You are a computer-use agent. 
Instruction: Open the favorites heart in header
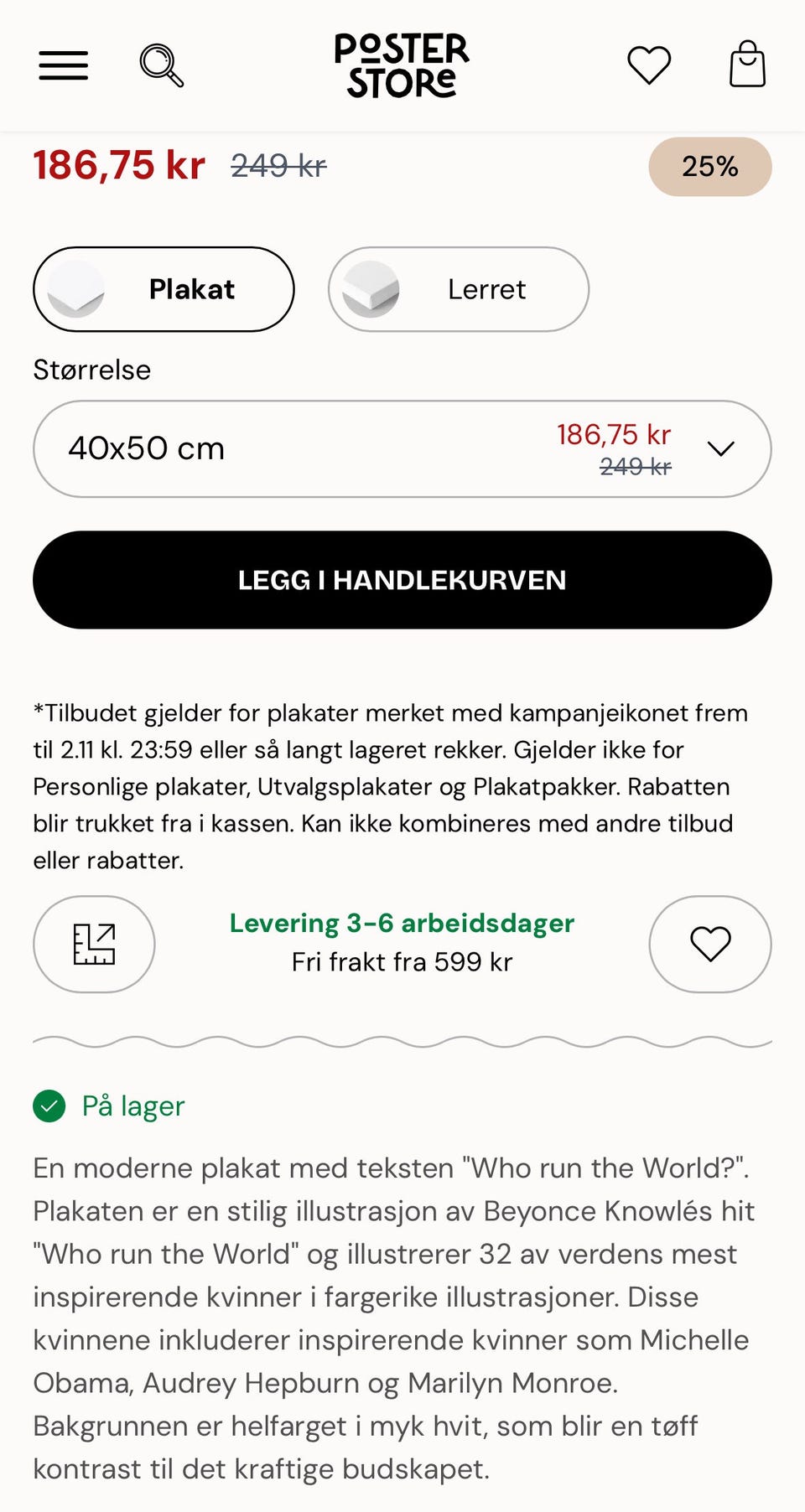649,65
